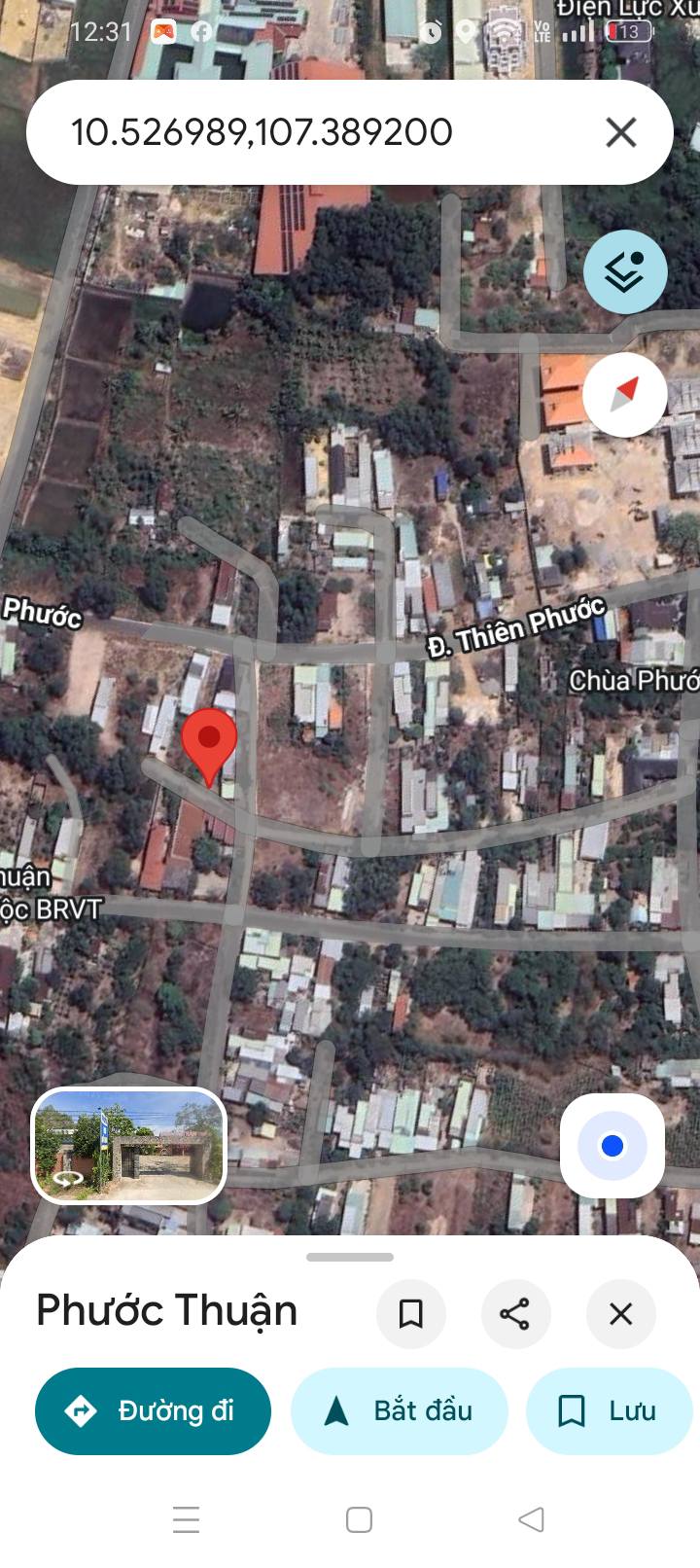The image size is (700, 1568).
Task: Save Phước Thuận with the bookmark icon
Action: [411, 1314]
